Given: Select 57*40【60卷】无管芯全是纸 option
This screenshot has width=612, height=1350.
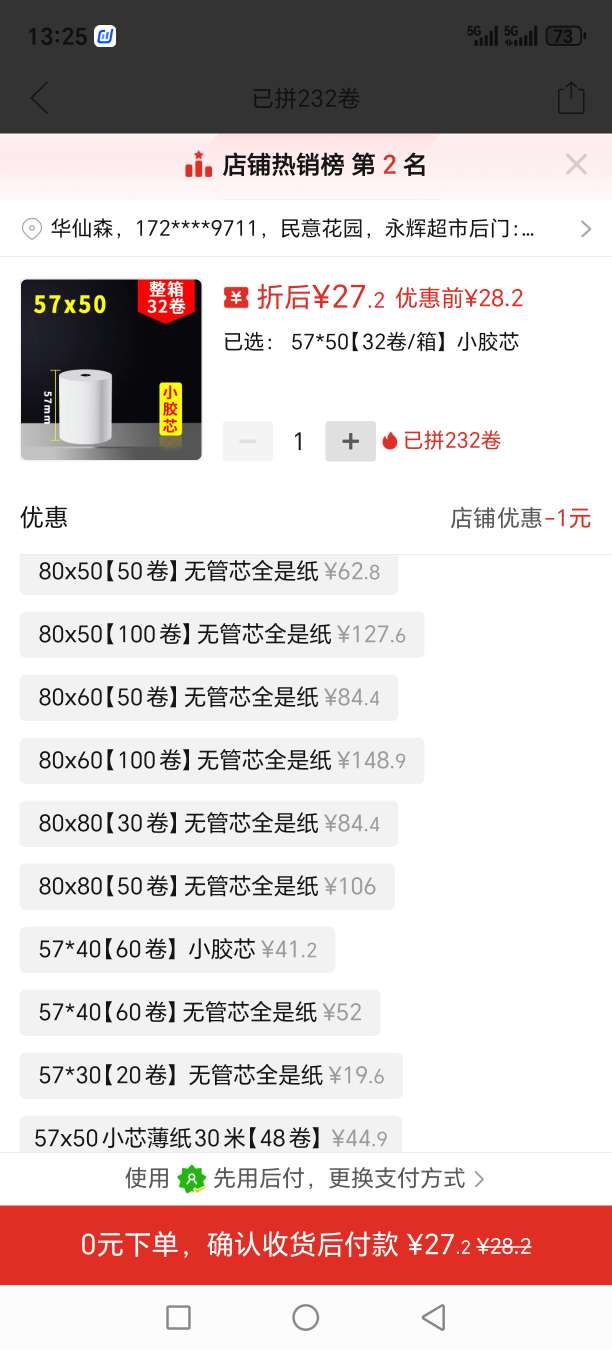Looking at the screenshot, I should point(200,1012).
